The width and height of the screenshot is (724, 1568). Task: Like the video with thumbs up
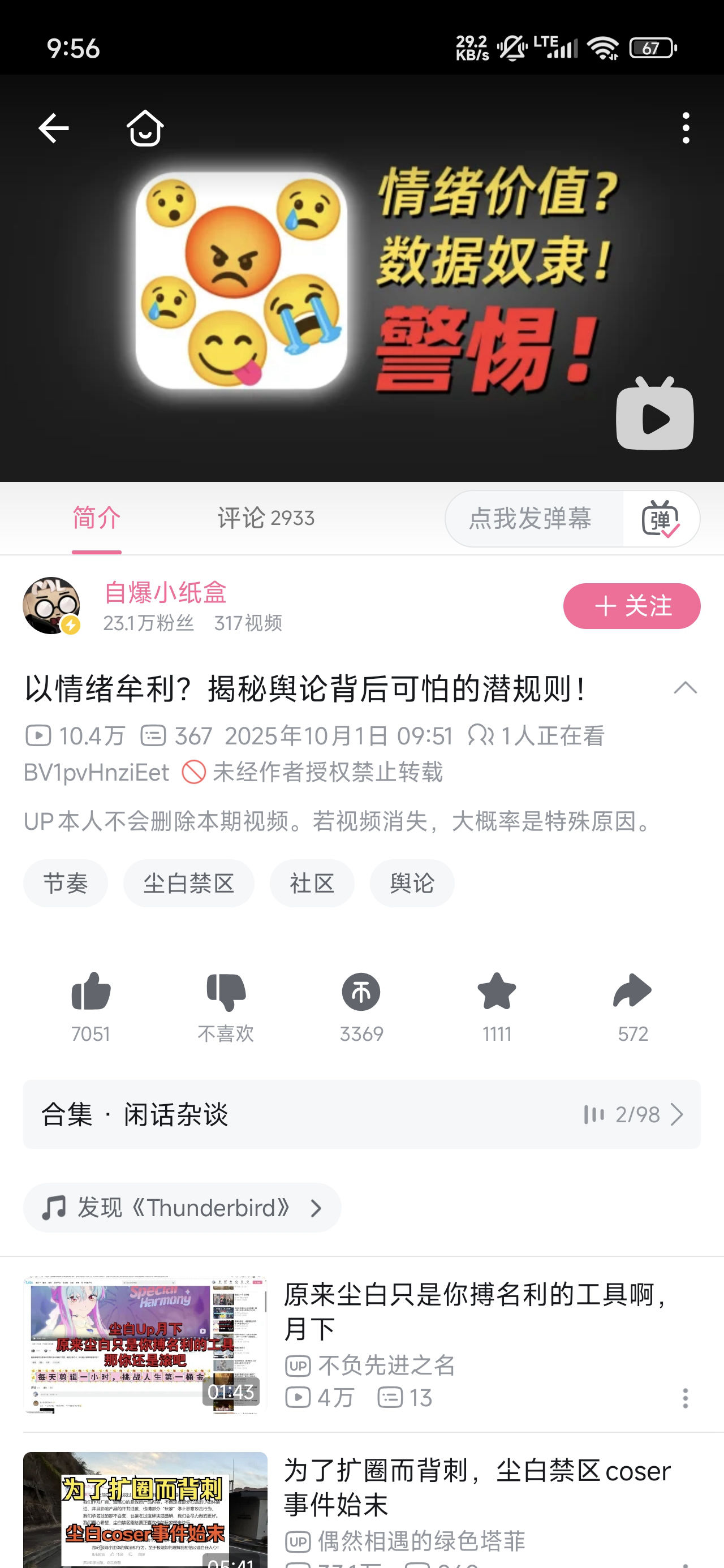[x=90, y=992]
